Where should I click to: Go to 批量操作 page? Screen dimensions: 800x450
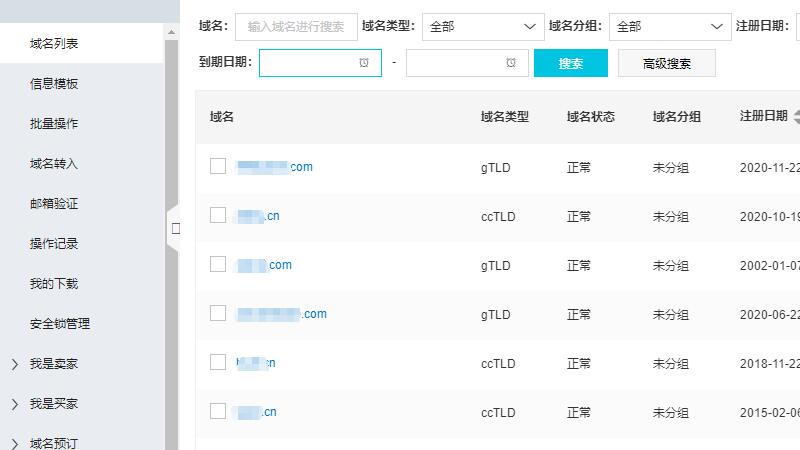(x=54, y=124)
